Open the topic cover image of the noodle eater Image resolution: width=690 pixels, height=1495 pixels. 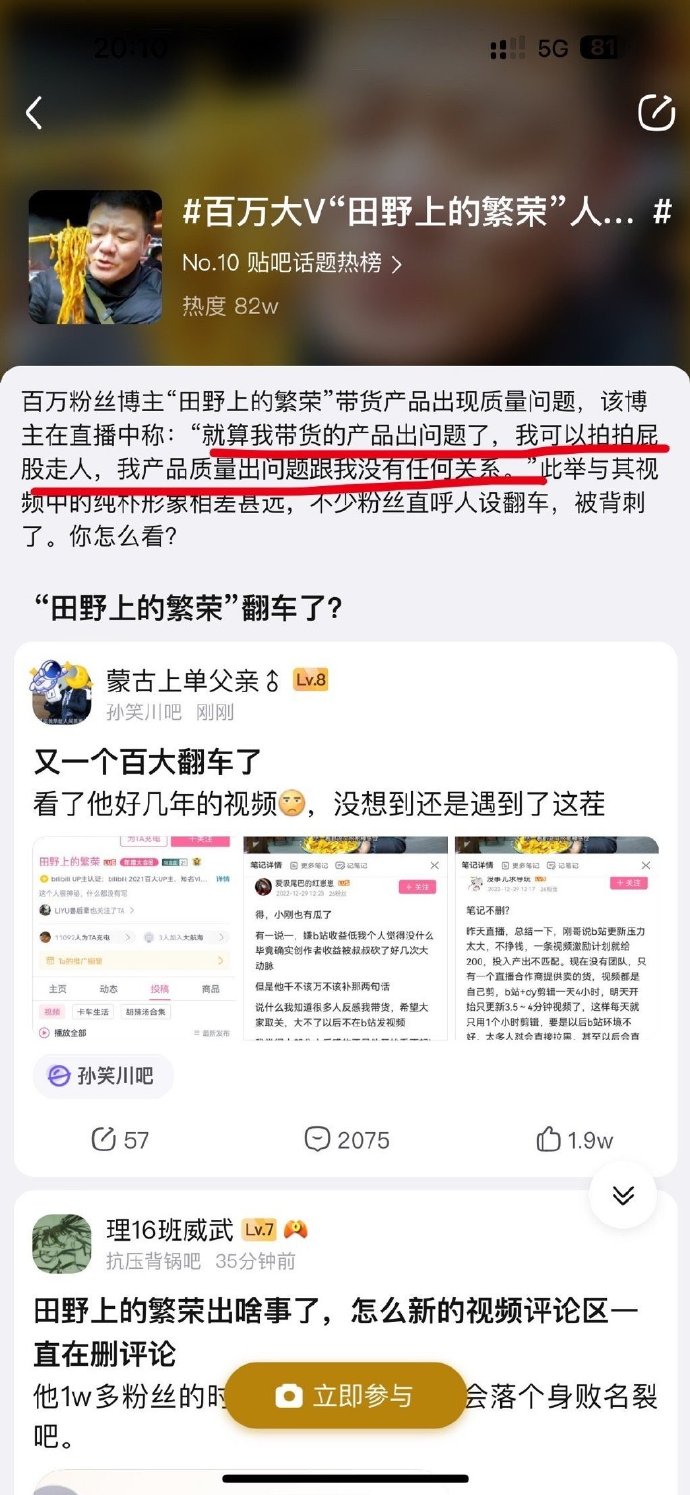click(95, 257)
